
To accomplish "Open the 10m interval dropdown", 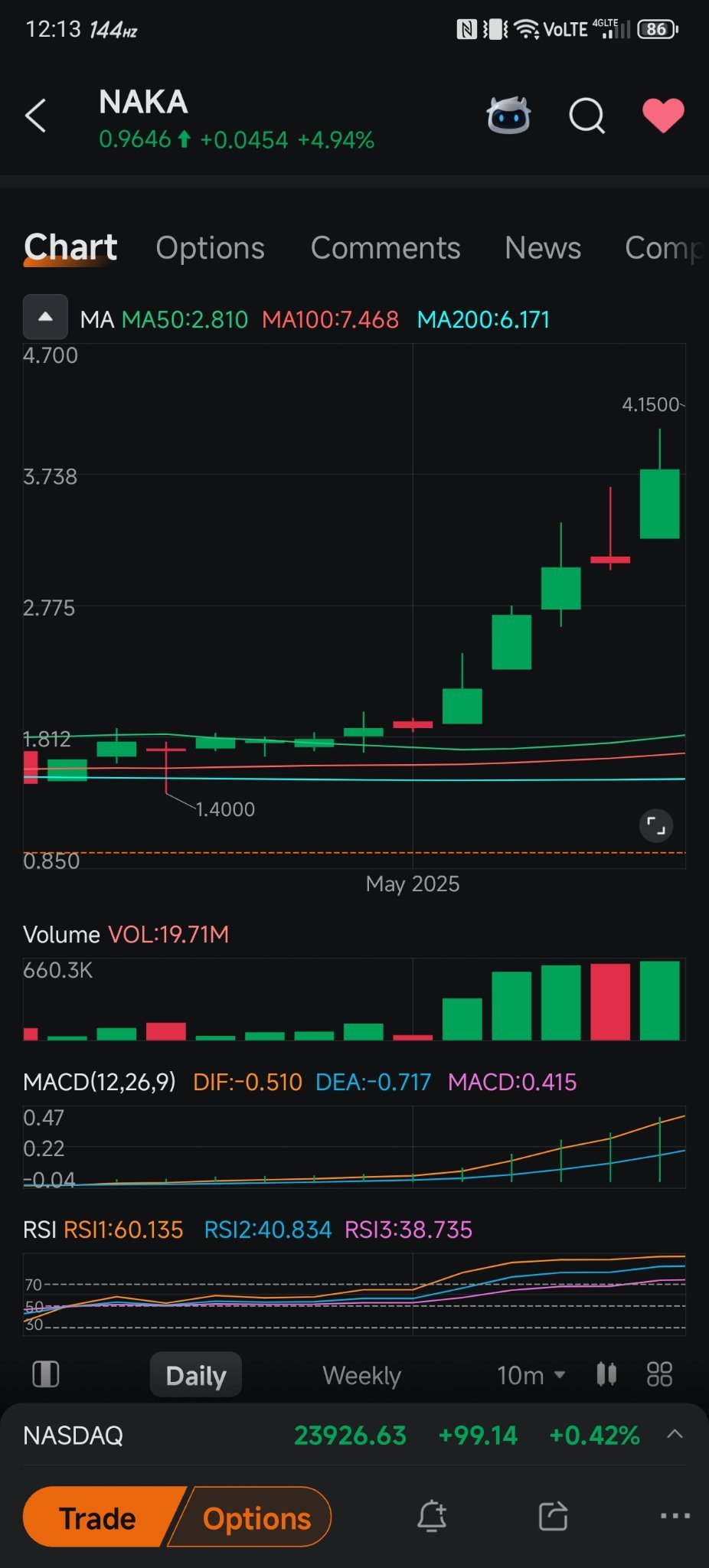I will (x=531, y=1375).
